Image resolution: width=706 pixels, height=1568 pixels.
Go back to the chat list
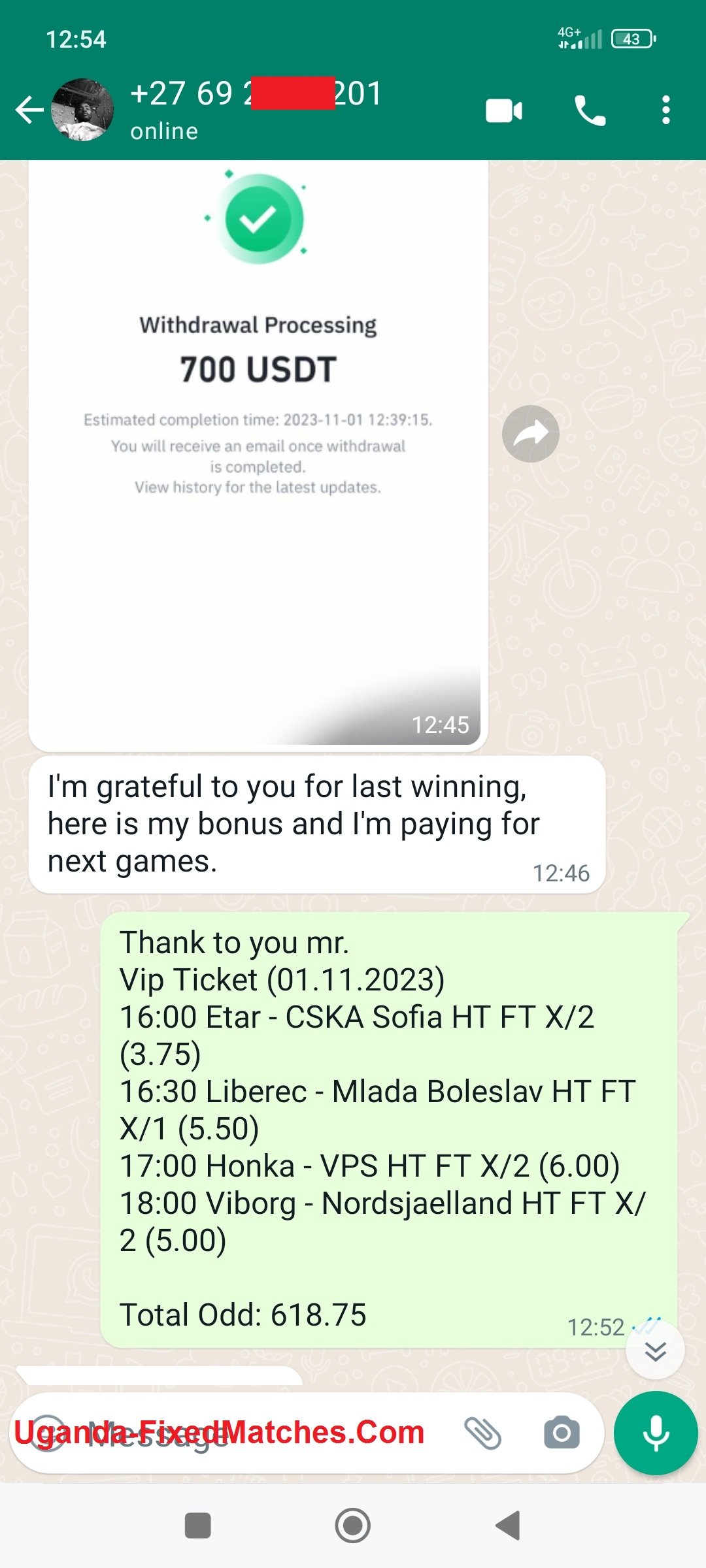tap(29, 110)
